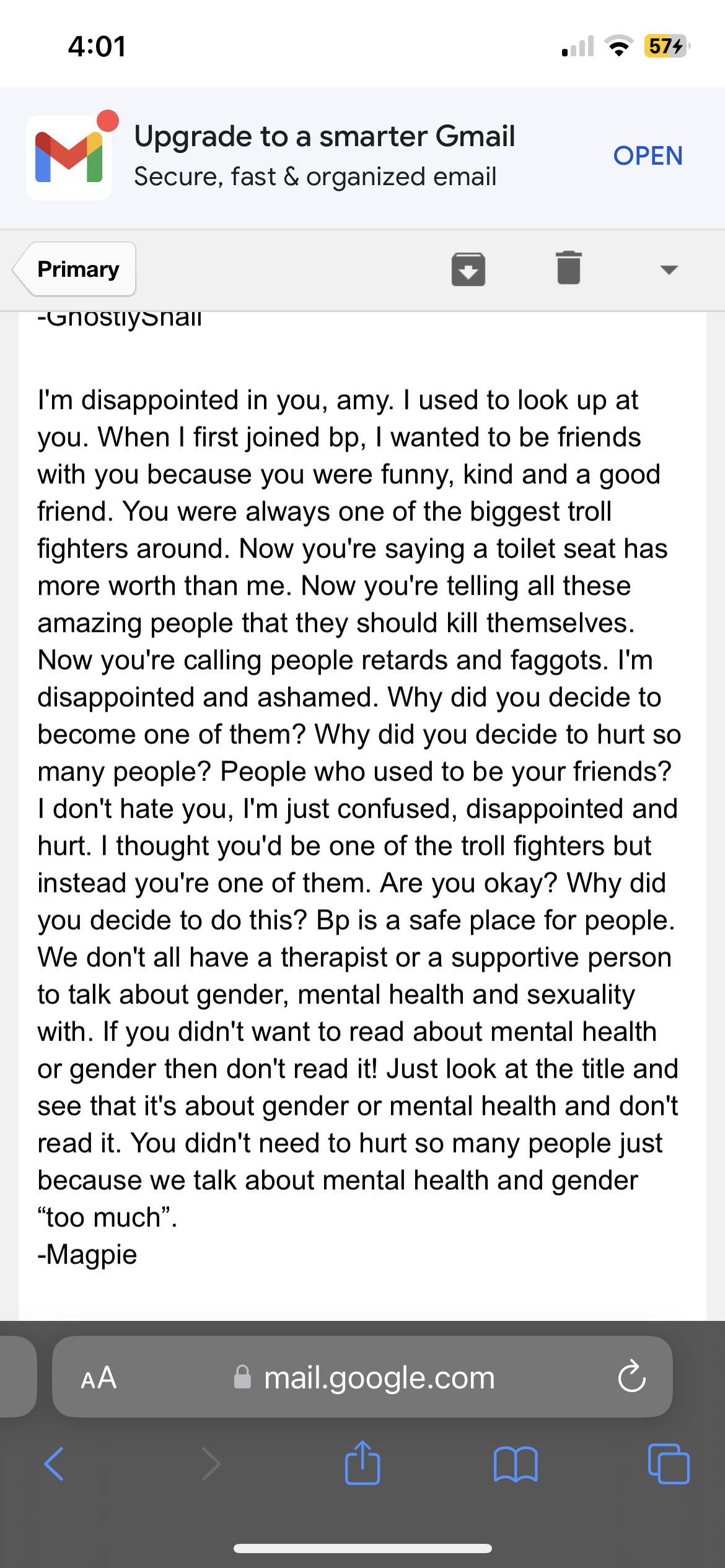Open the Gmail app upgrade banner
This screenshot has width=725, height=1568.
[648, 156]
